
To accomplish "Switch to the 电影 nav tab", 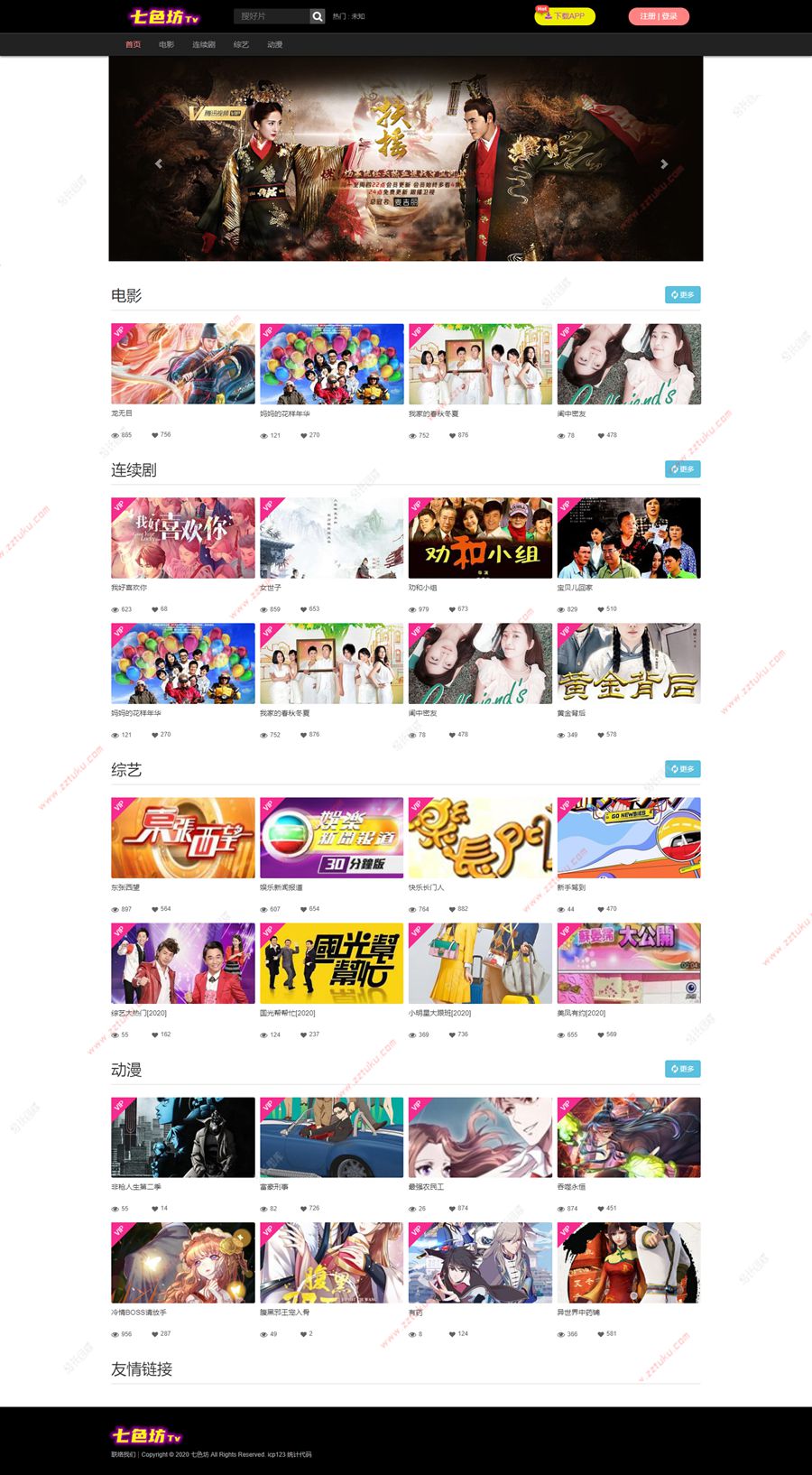I will point(166,44).
